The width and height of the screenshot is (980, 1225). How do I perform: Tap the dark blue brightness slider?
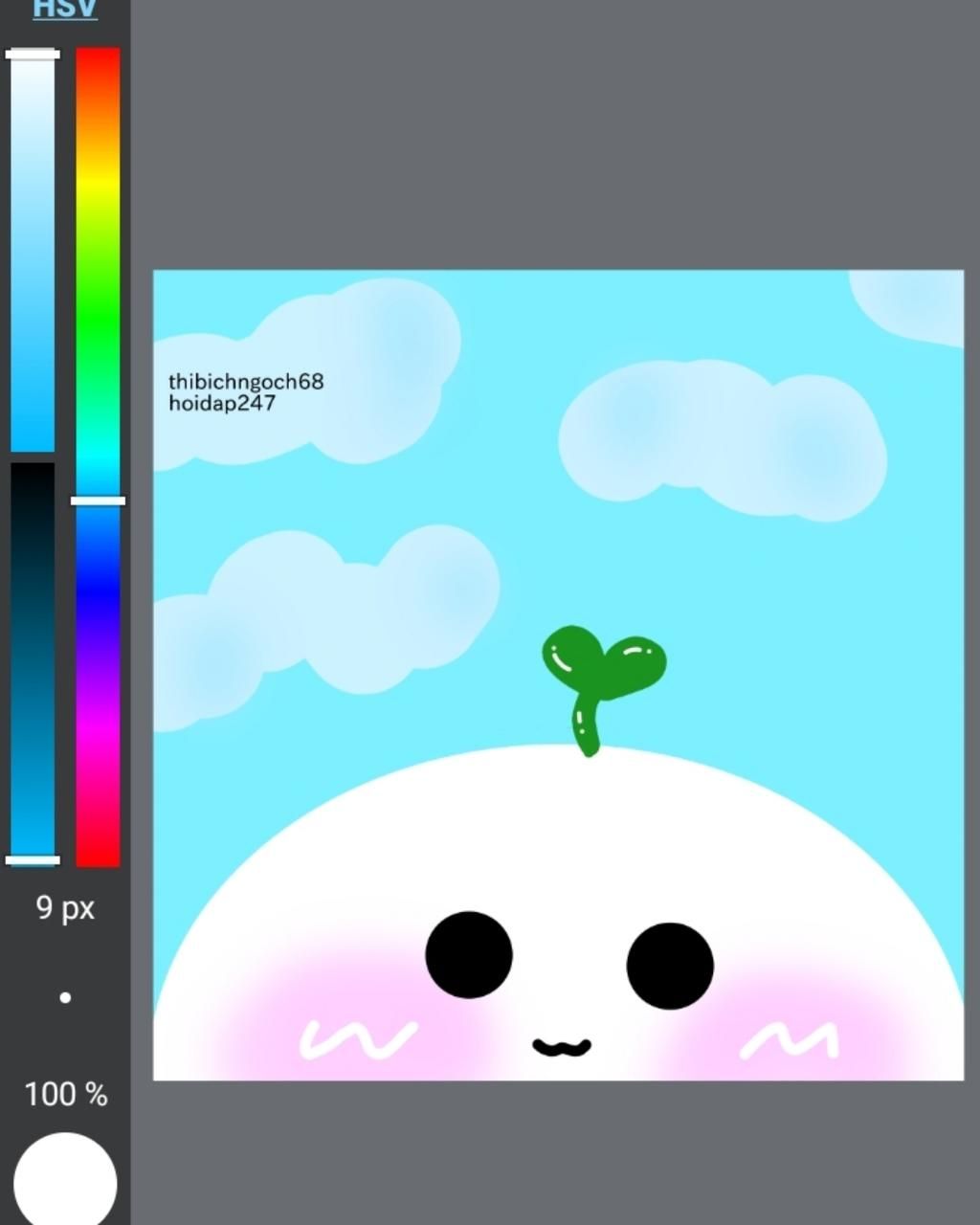pyautogui.click(x=33, y=660)
